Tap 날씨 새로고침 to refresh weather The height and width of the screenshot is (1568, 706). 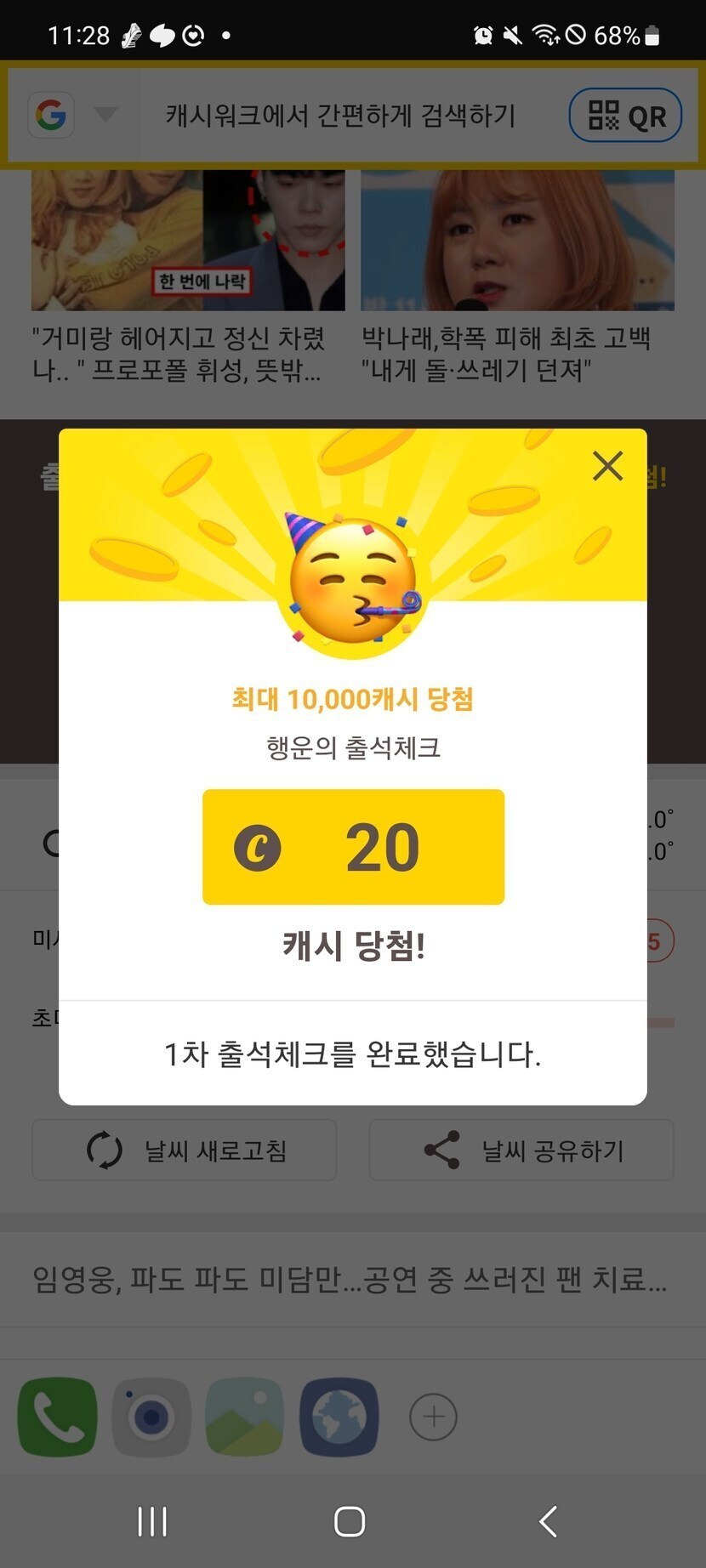pyautogui.click(x=185, y=1150)
